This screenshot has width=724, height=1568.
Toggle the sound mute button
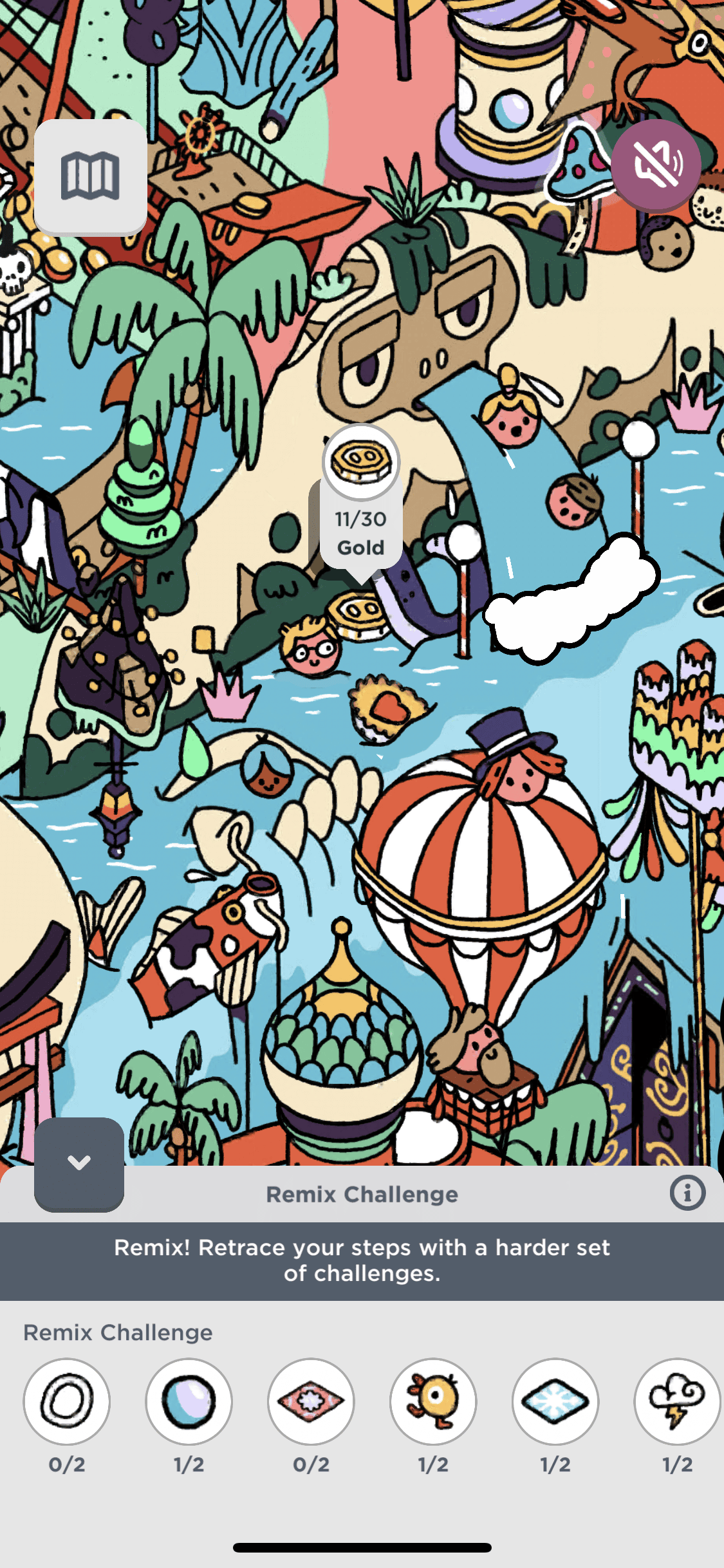click(656, 164)
